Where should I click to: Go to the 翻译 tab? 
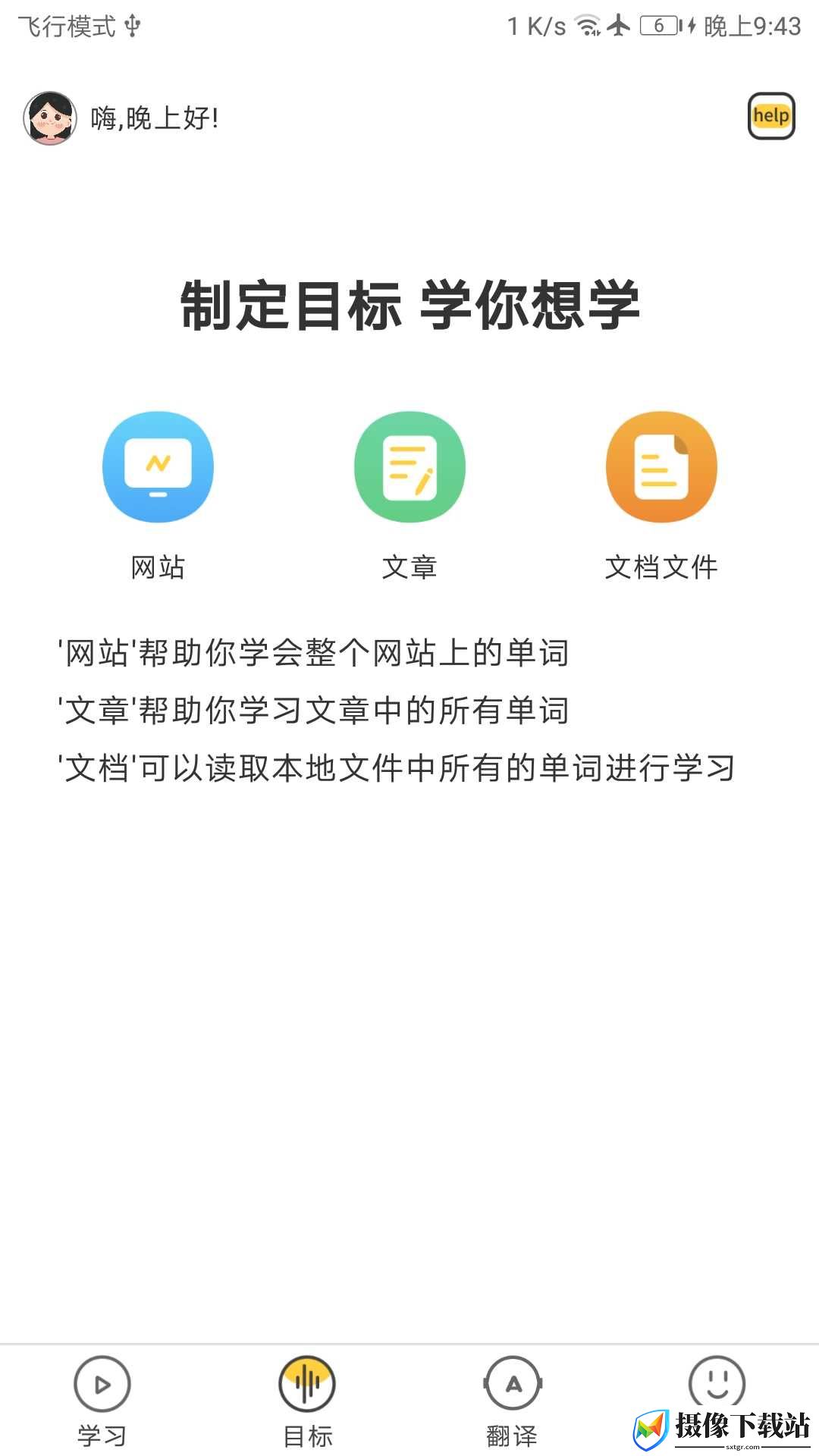click(x=513, y=1401)
